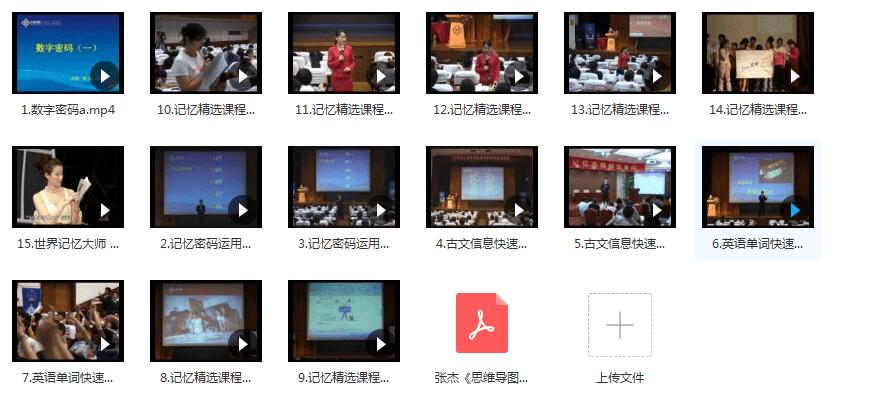The width and height of the screenshot is (877, 414).
Task: Open video 11.记忆精选课程
Action: (343, 53)
